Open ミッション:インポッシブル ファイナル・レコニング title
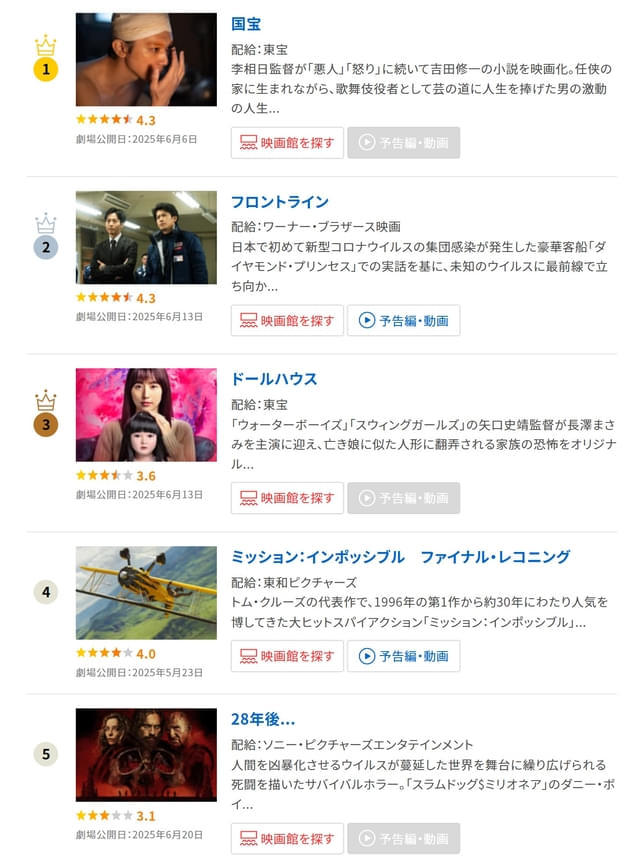This screenshot has height=863, width=640. tap(400, 557)
